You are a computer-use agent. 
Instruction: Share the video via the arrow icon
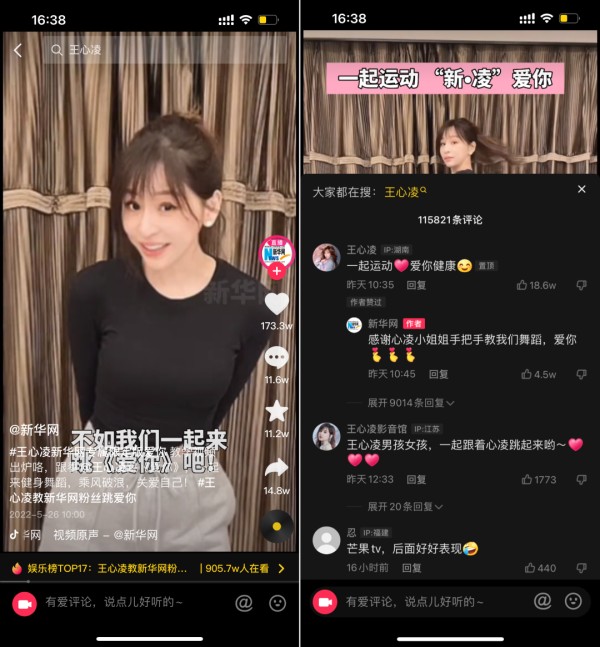pyautogui.click(x=277, y=467)
